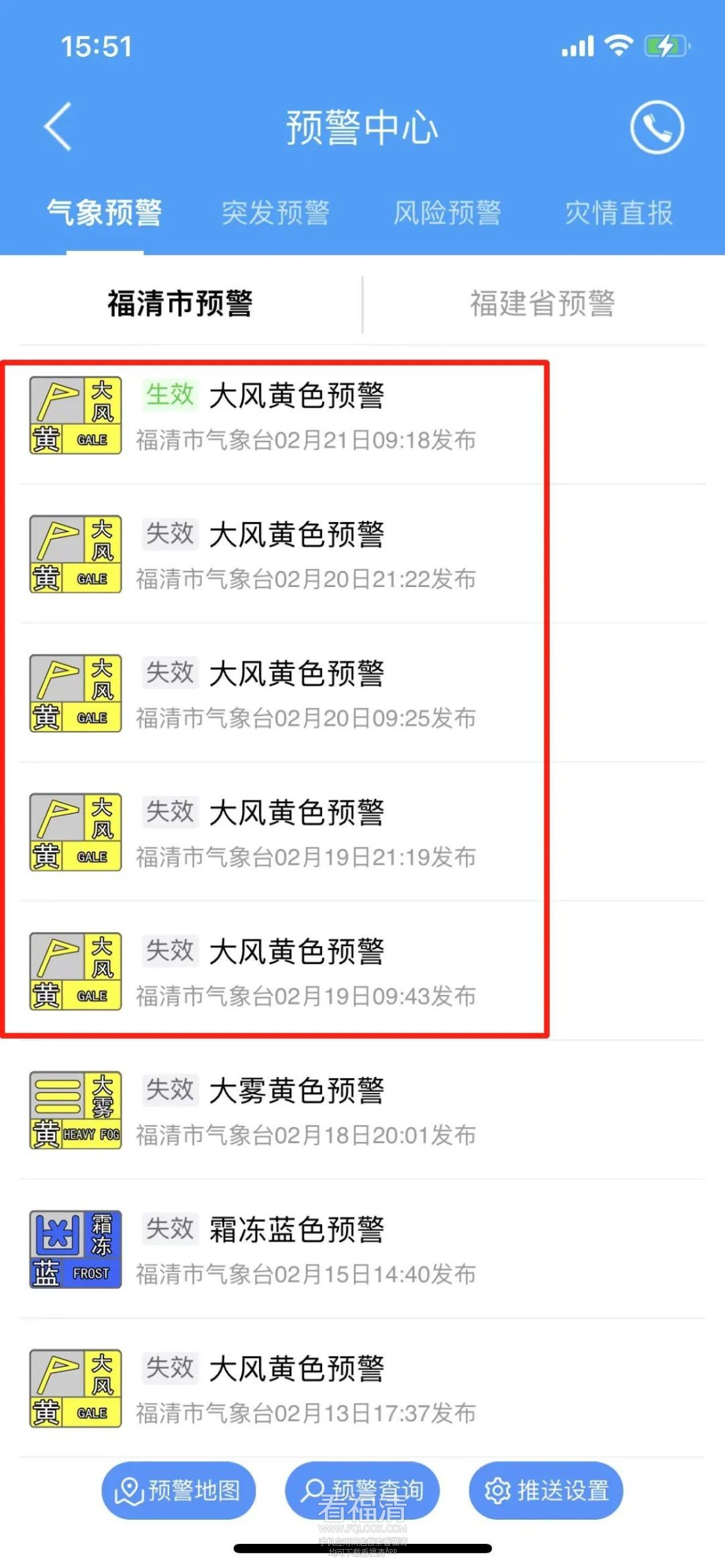Open 大风黄色预警 issued 02月19日21:19

(305, 833)
